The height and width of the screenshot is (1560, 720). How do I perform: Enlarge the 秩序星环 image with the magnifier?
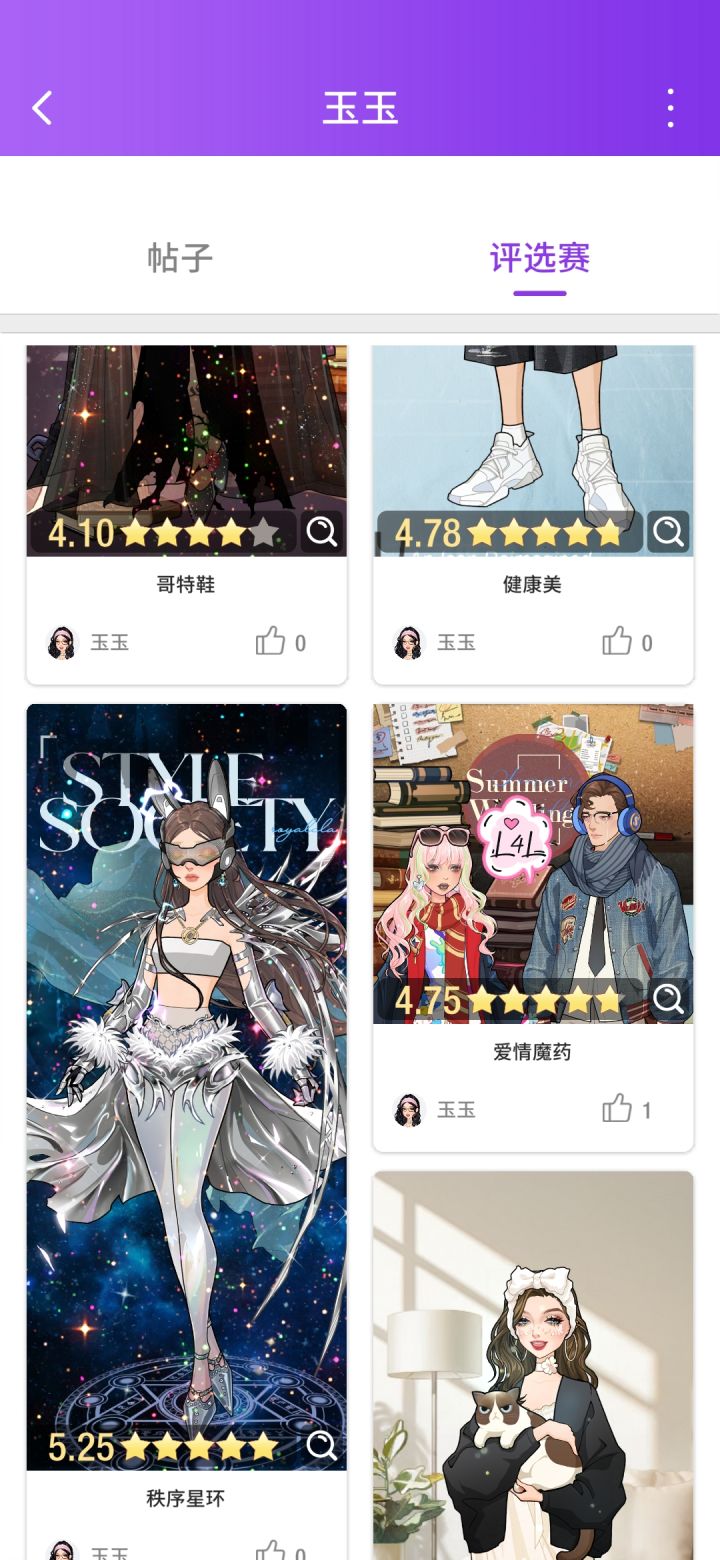point(322,1445)
